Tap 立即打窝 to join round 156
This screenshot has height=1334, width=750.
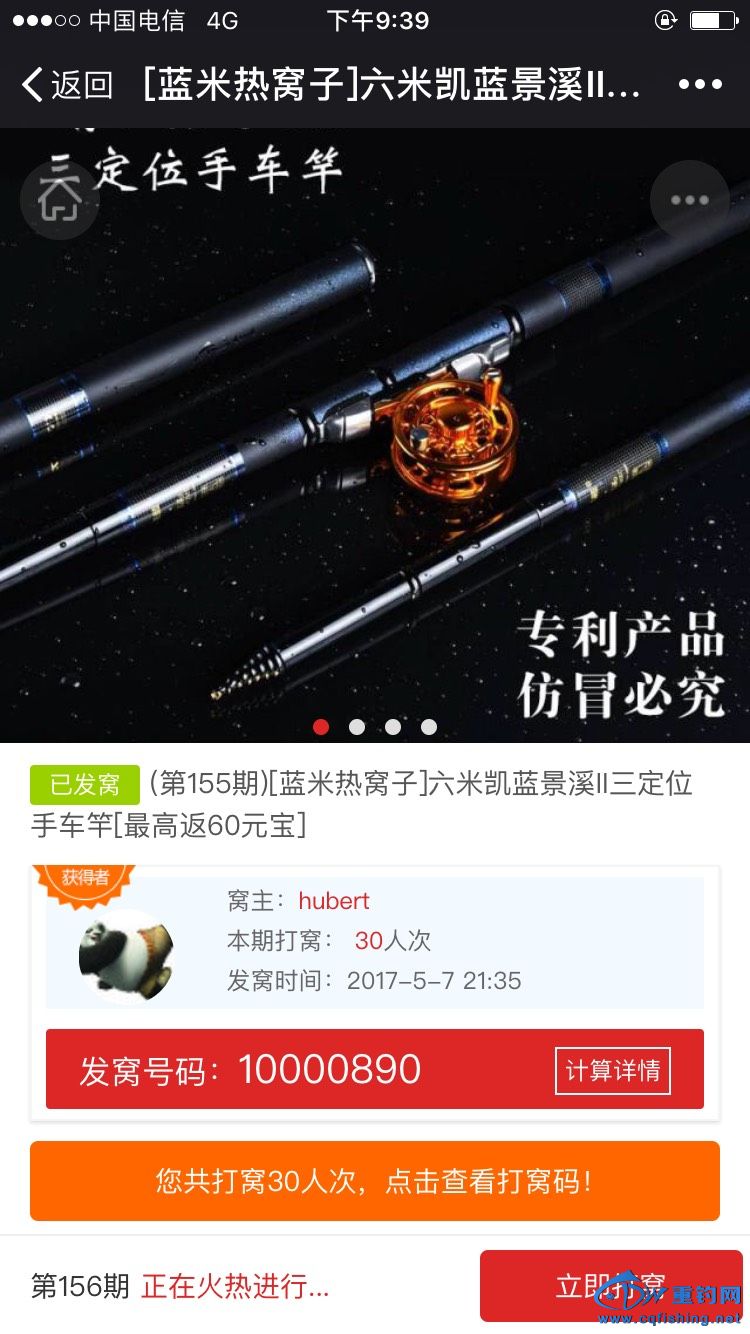click(610, 1285)
